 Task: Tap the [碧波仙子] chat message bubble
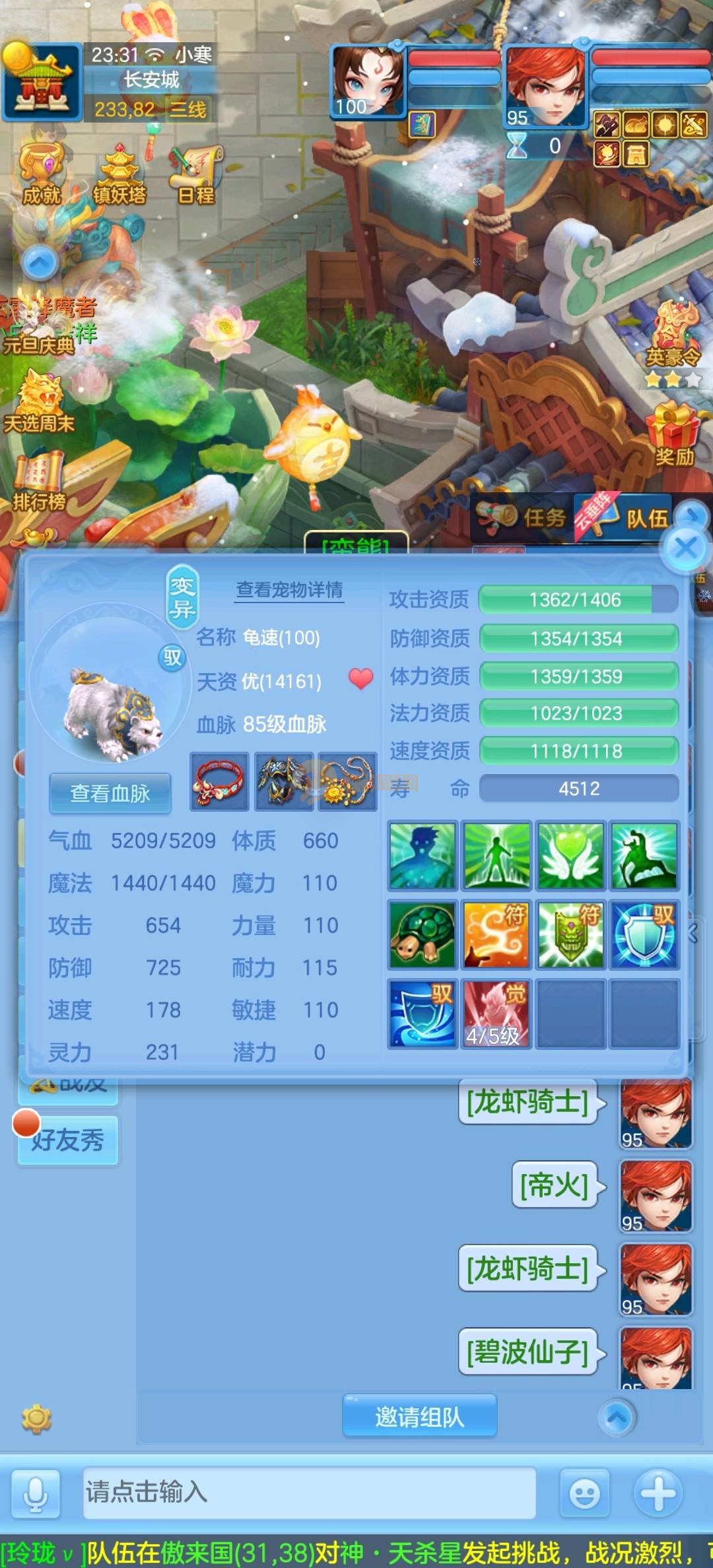(x=527, y=1352)
